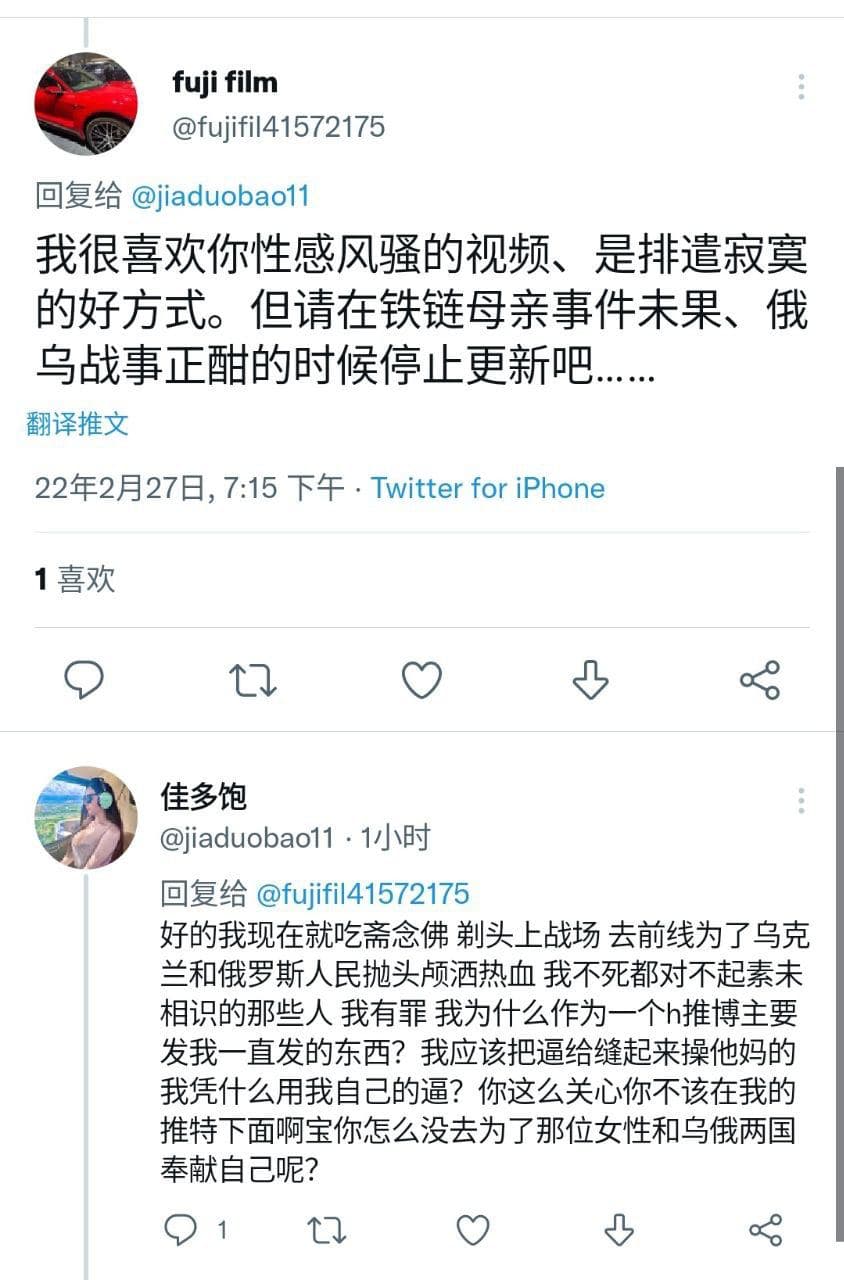The image size is (844, 1280).
Task: View who liked via 1 喜欢
Action: point(75,579)
